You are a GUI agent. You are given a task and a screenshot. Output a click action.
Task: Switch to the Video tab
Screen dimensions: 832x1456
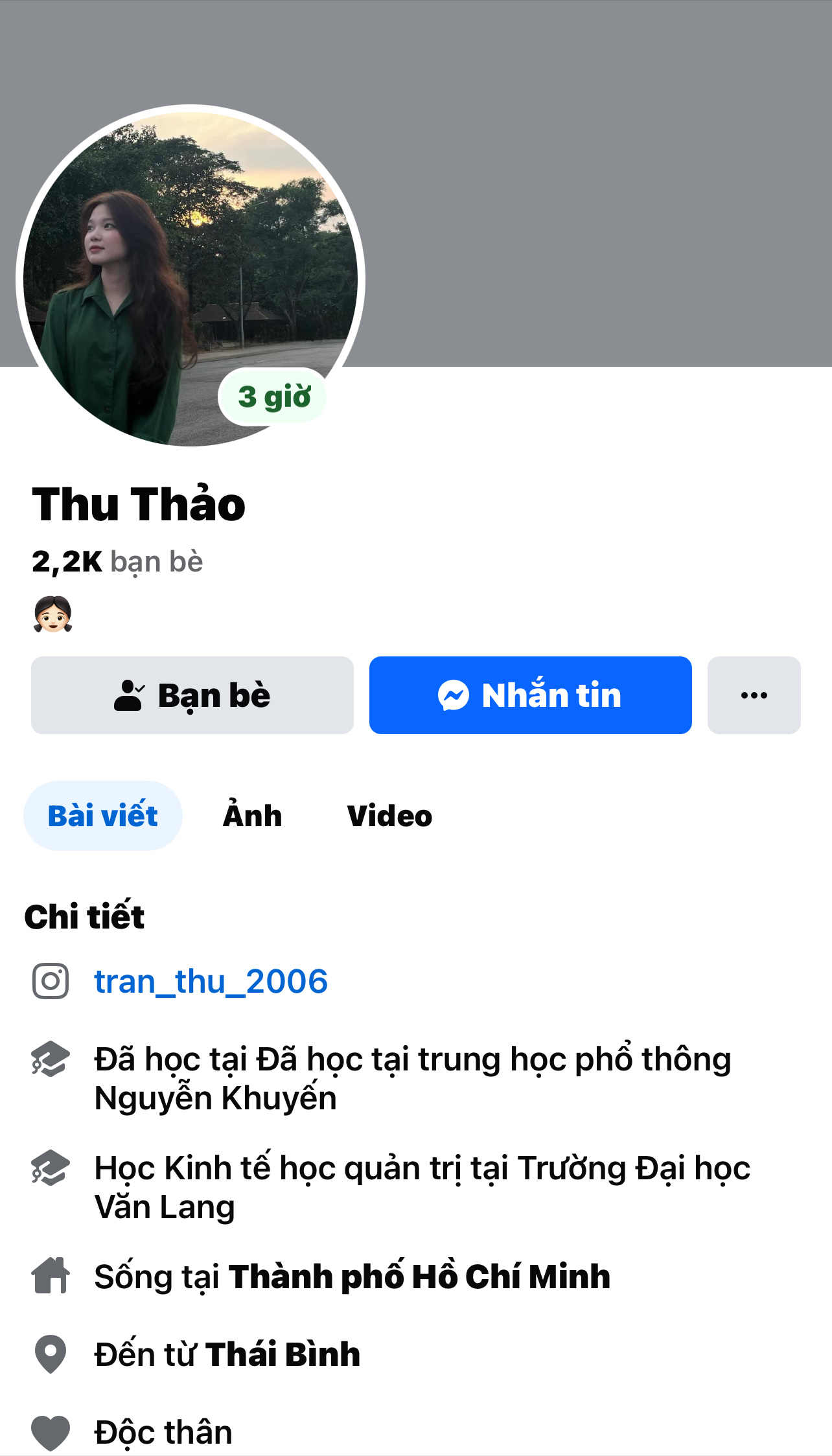[x=389, y=816]
